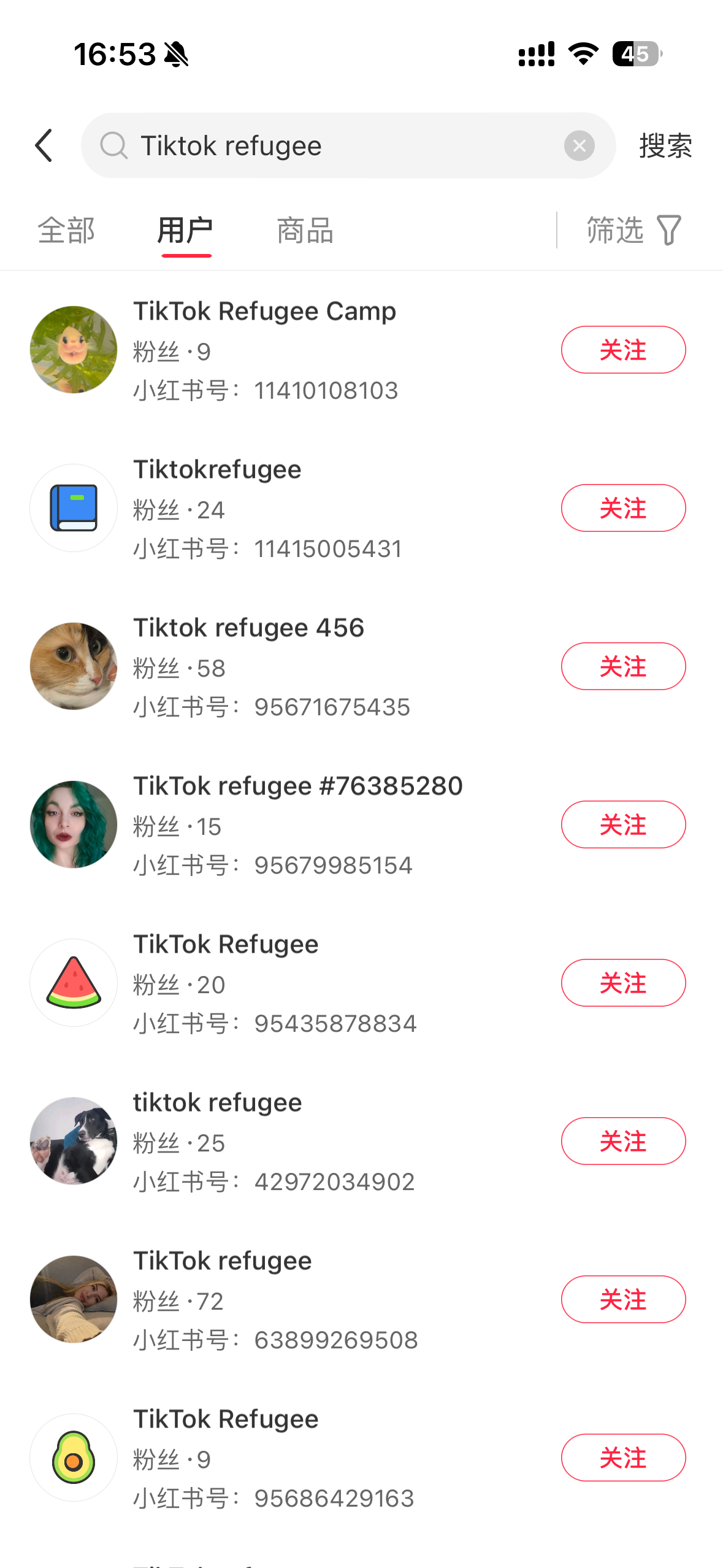Image resolution: width=723 pixels, height=1568 pixels.
Task: Follow Tiktok refugee 456
Action: pyautogui.click(x=623, y=666)
